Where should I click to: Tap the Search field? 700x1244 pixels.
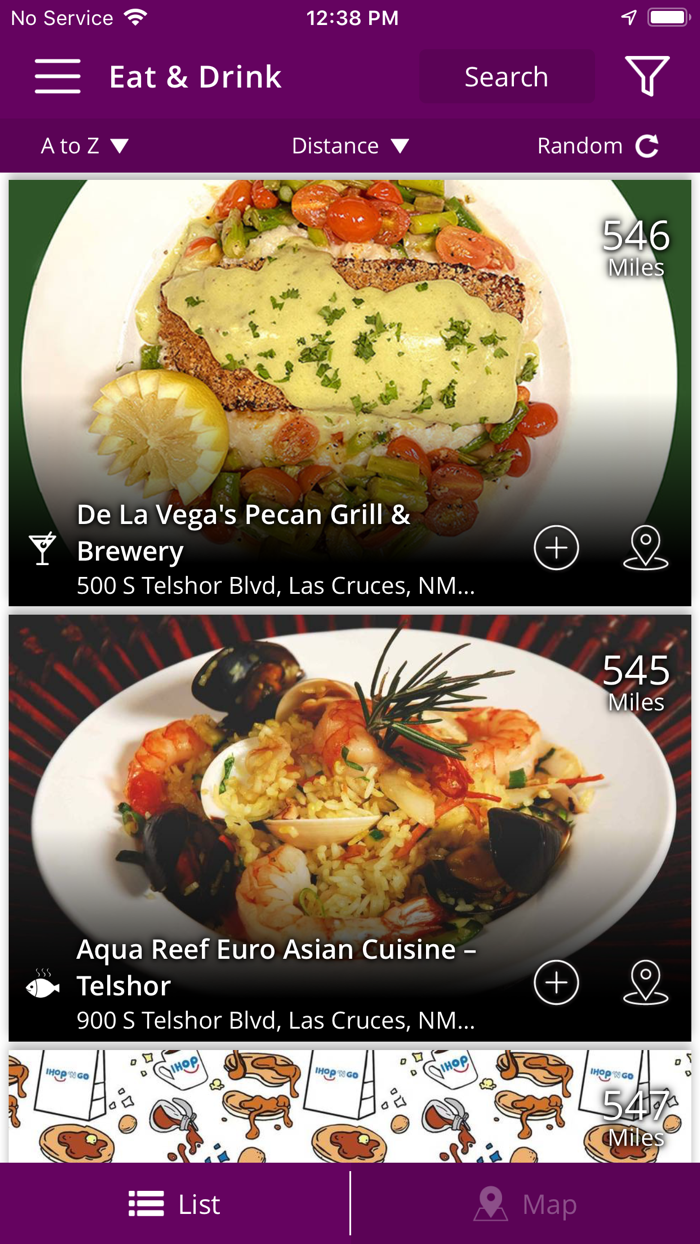click(506, 77)
